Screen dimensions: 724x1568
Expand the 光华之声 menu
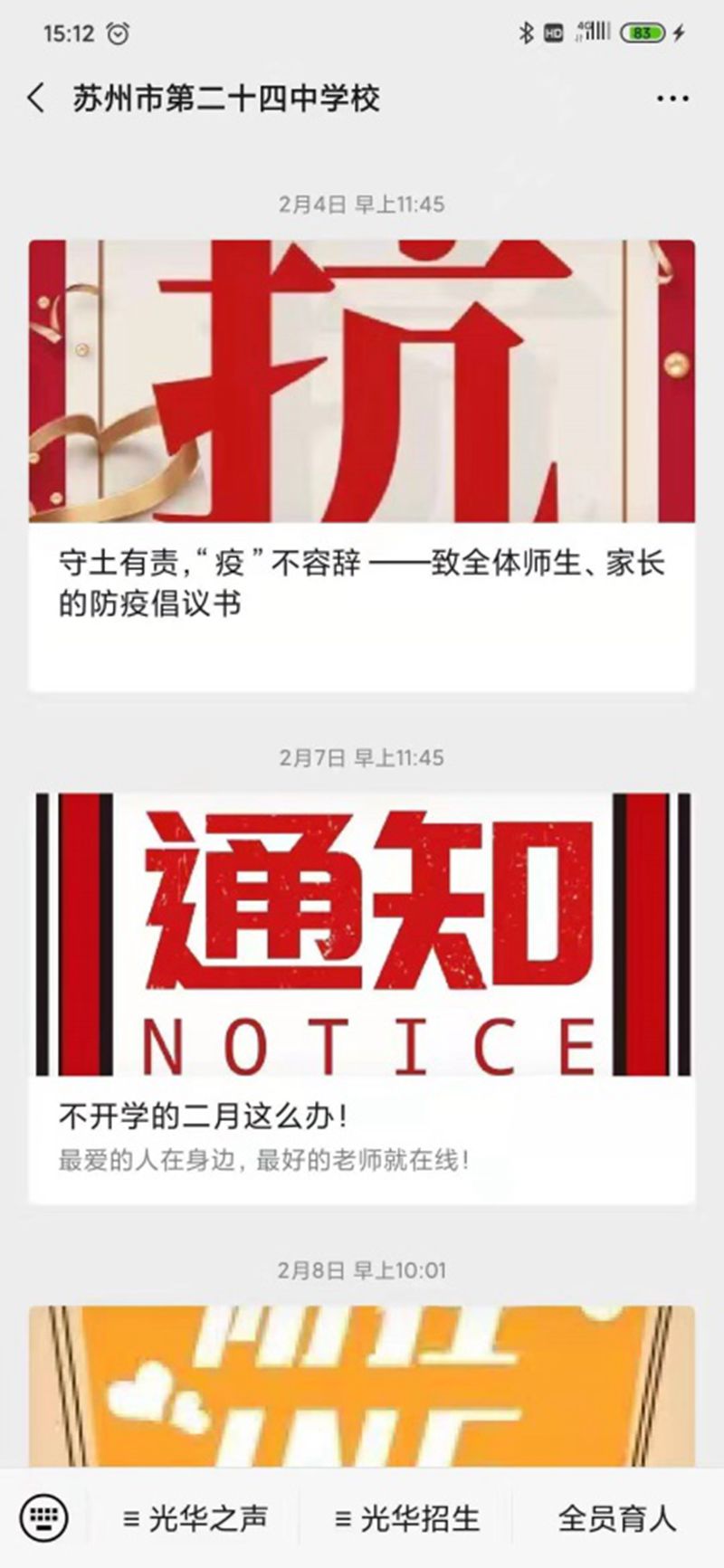[195, 1518]
